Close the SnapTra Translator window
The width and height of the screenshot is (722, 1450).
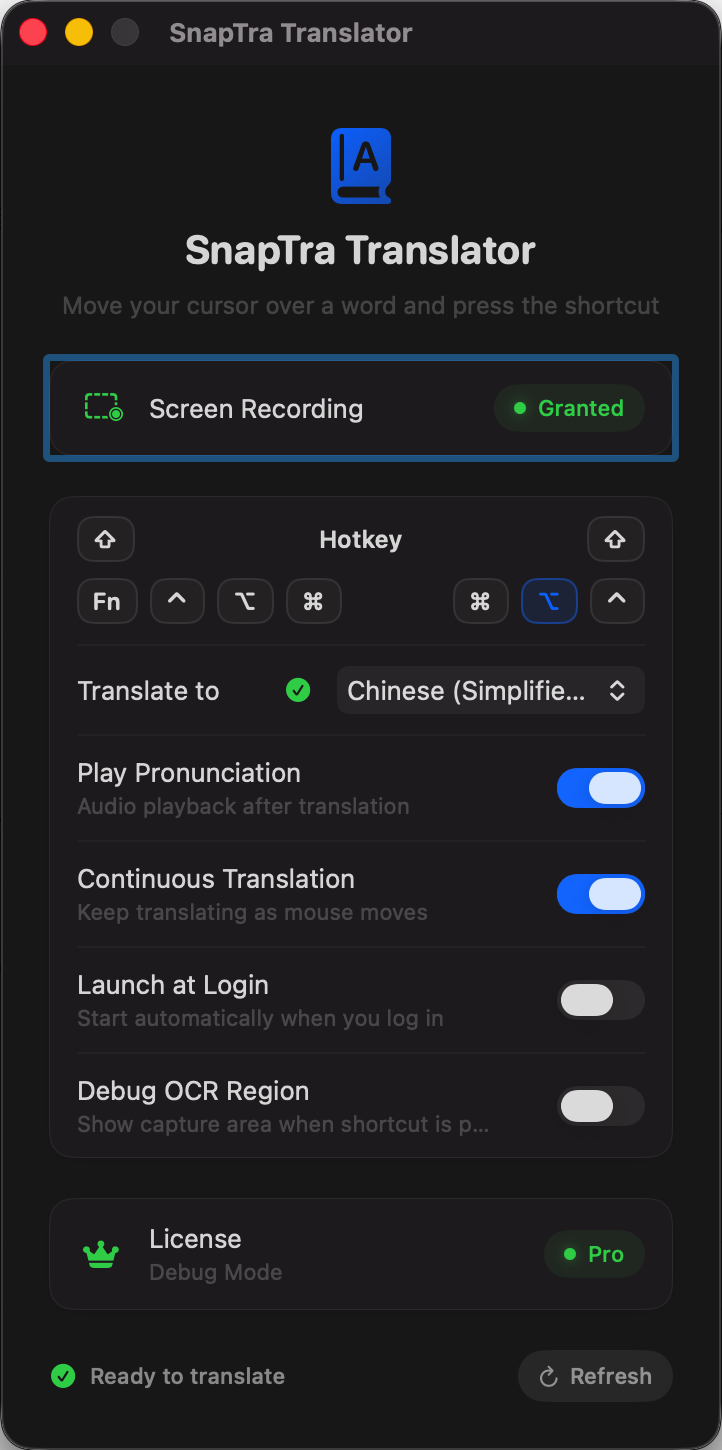[x=33, y=32]
